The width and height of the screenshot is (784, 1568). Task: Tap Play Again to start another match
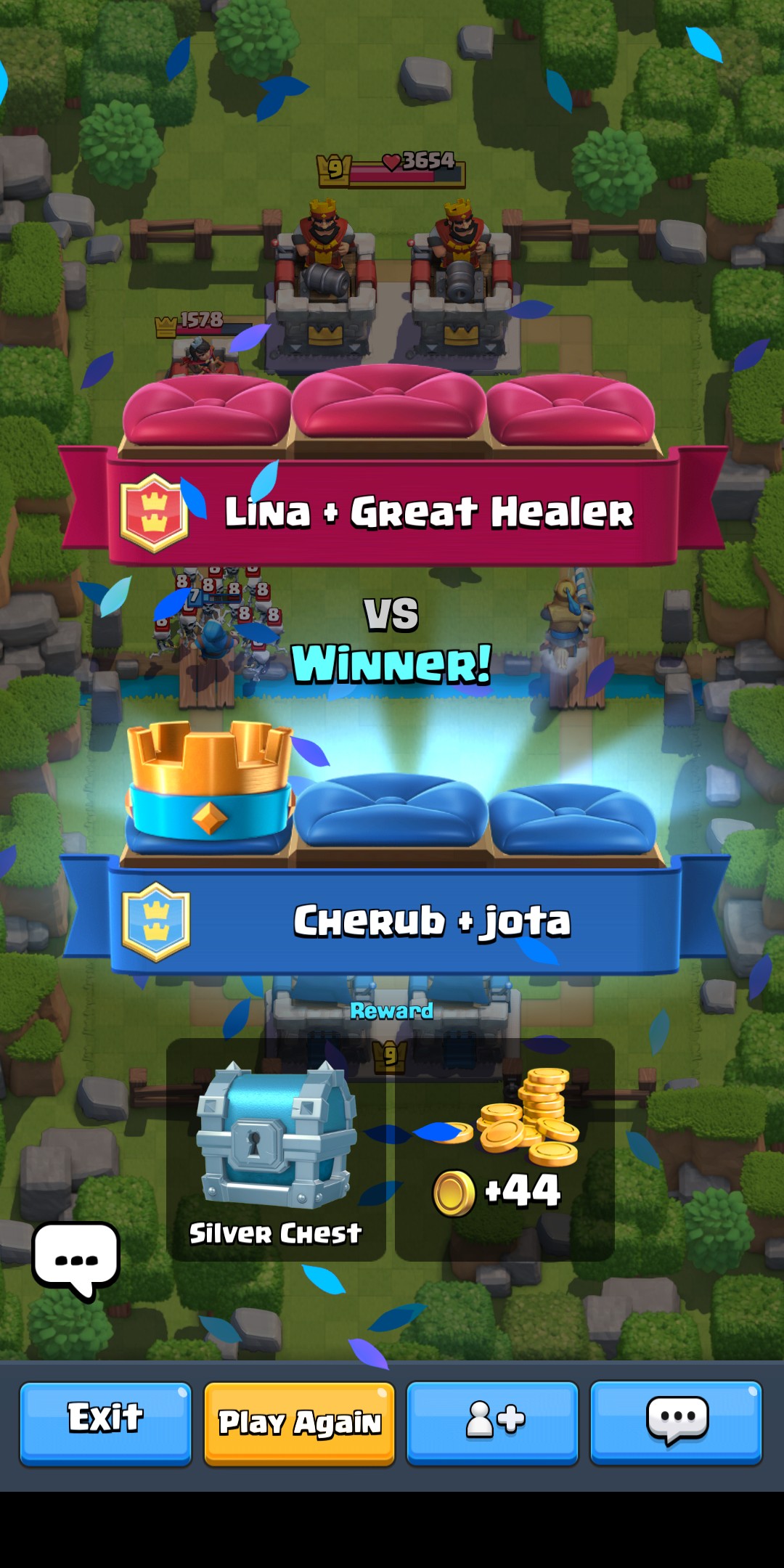pos(299,1423)
